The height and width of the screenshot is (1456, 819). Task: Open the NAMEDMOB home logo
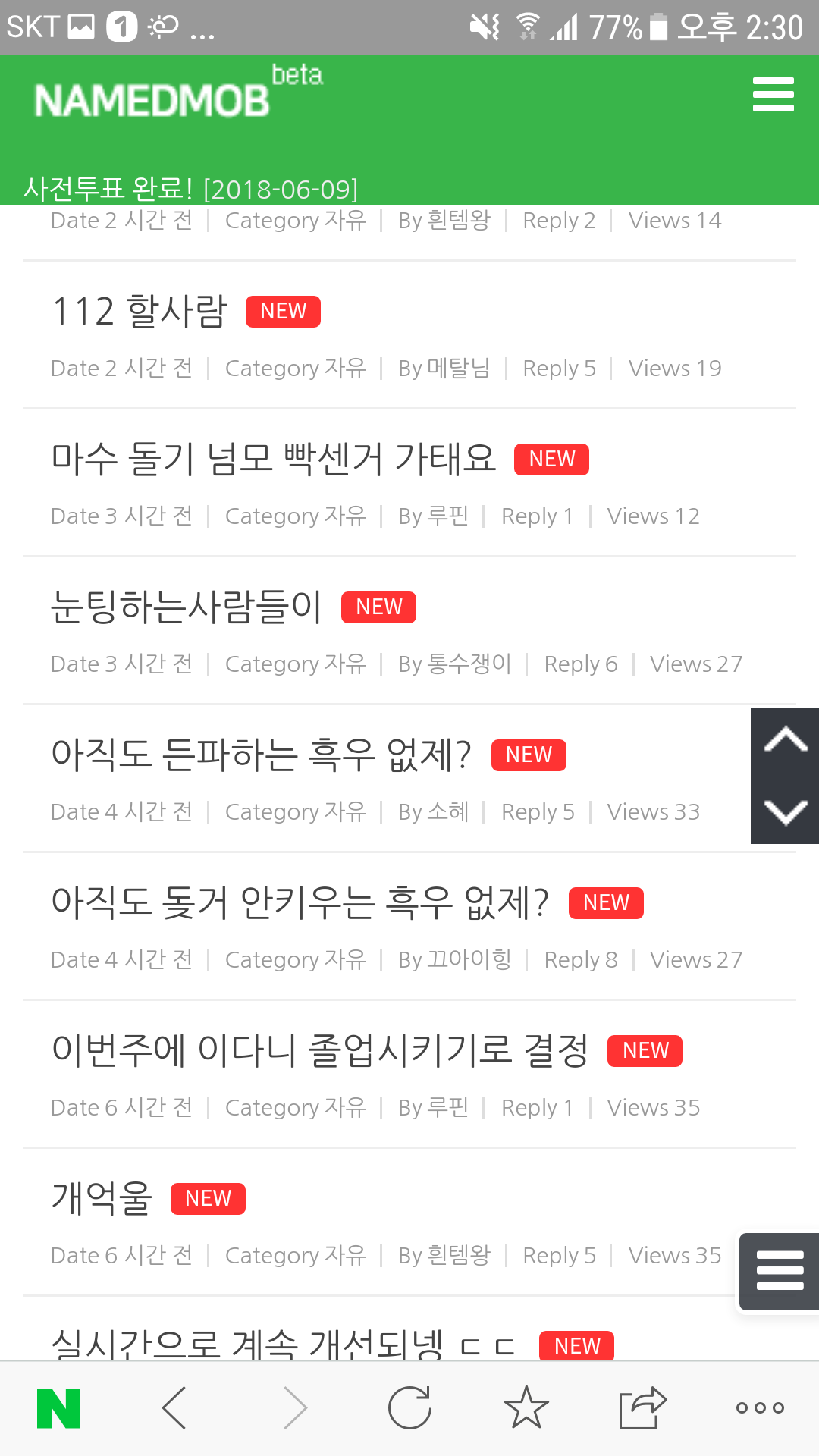tap(152, 99)
